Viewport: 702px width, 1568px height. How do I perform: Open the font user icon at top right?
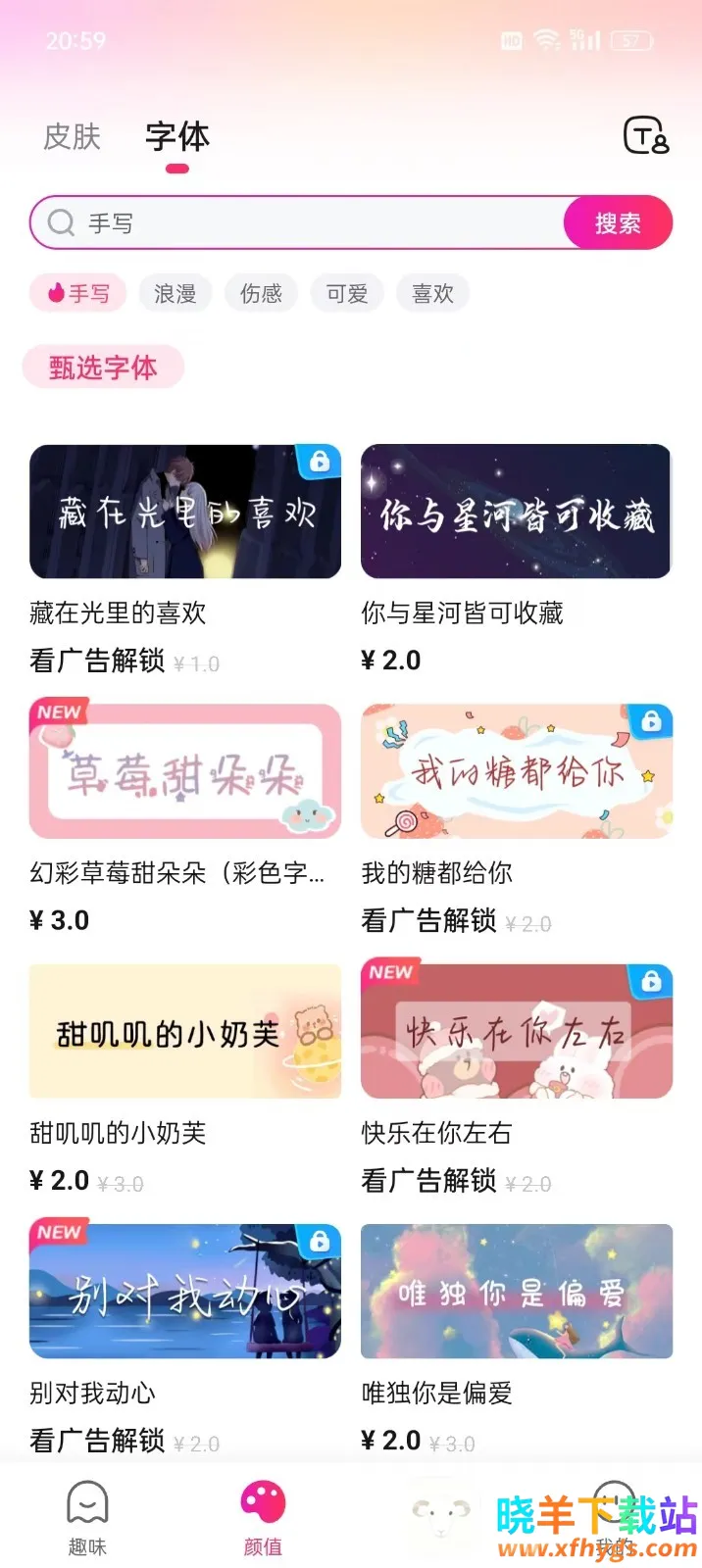click(646, 136)
